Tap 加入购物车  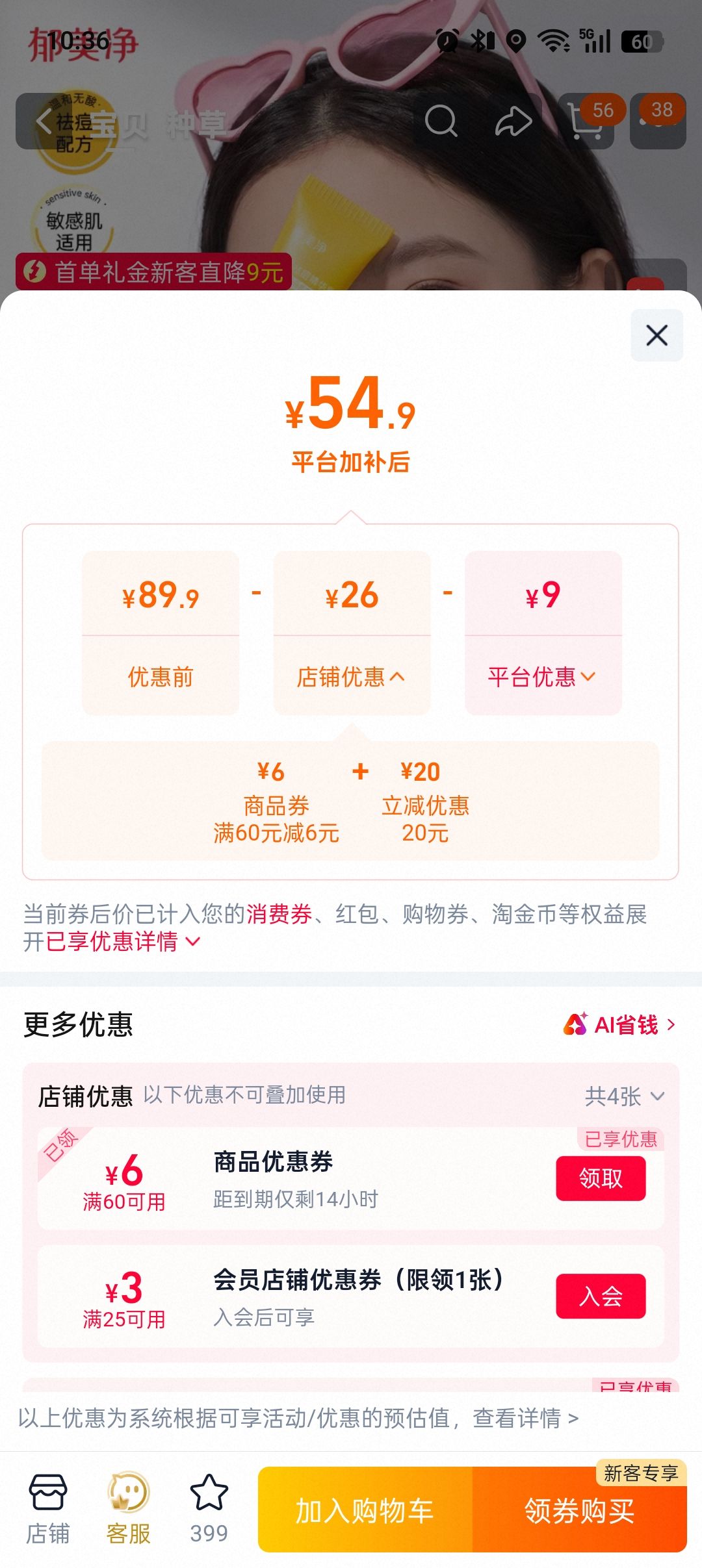coord(365,1510)
